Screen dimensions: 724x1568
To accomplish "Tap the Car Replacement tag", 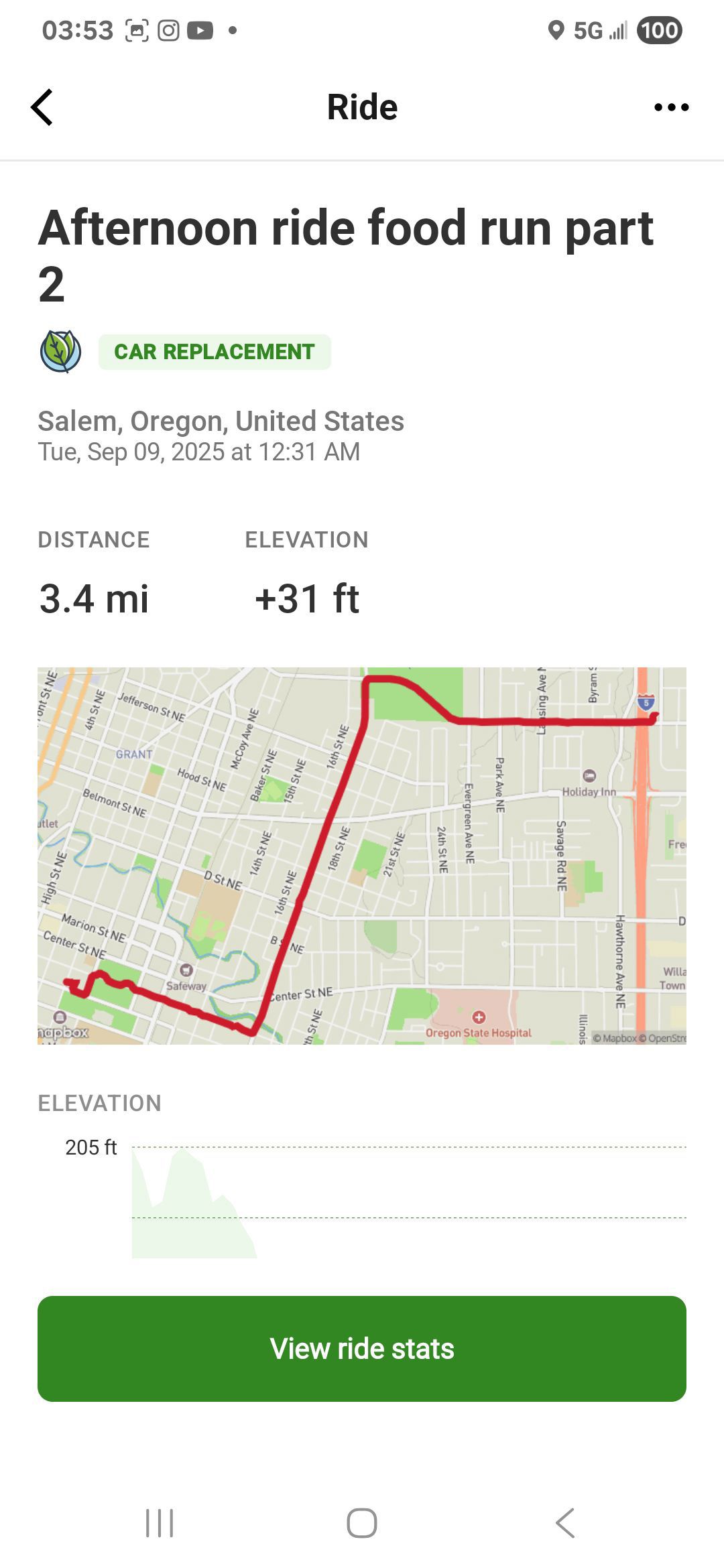I will pos(215,352).
